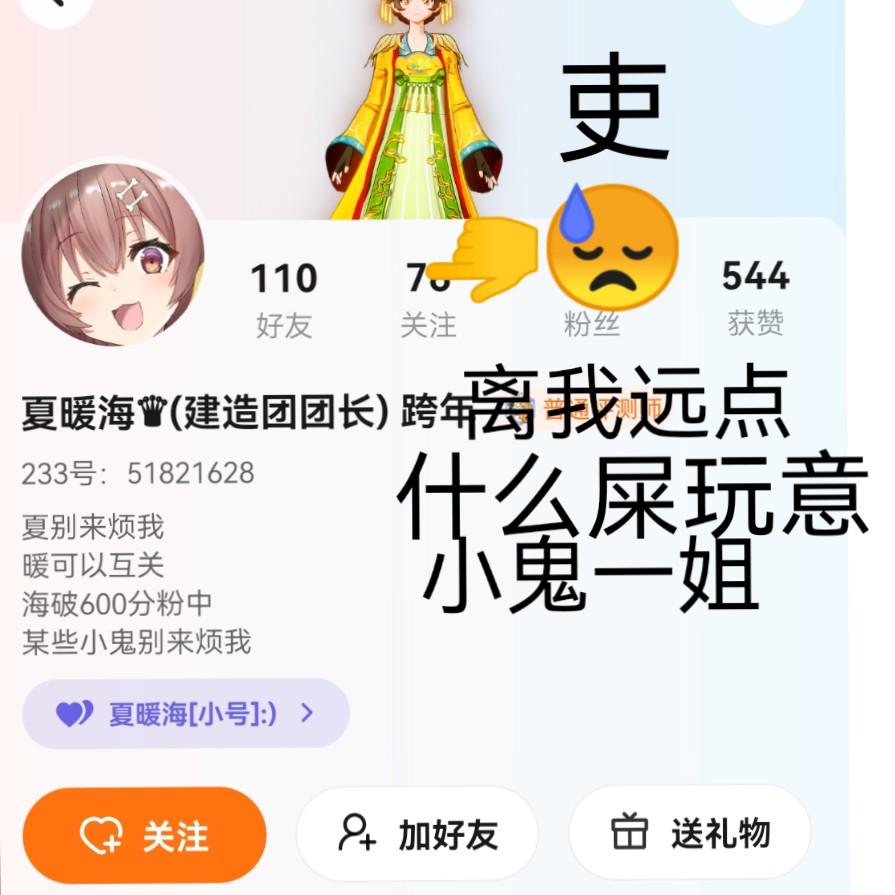View the profile avatar picture

[x=113, y=255]
